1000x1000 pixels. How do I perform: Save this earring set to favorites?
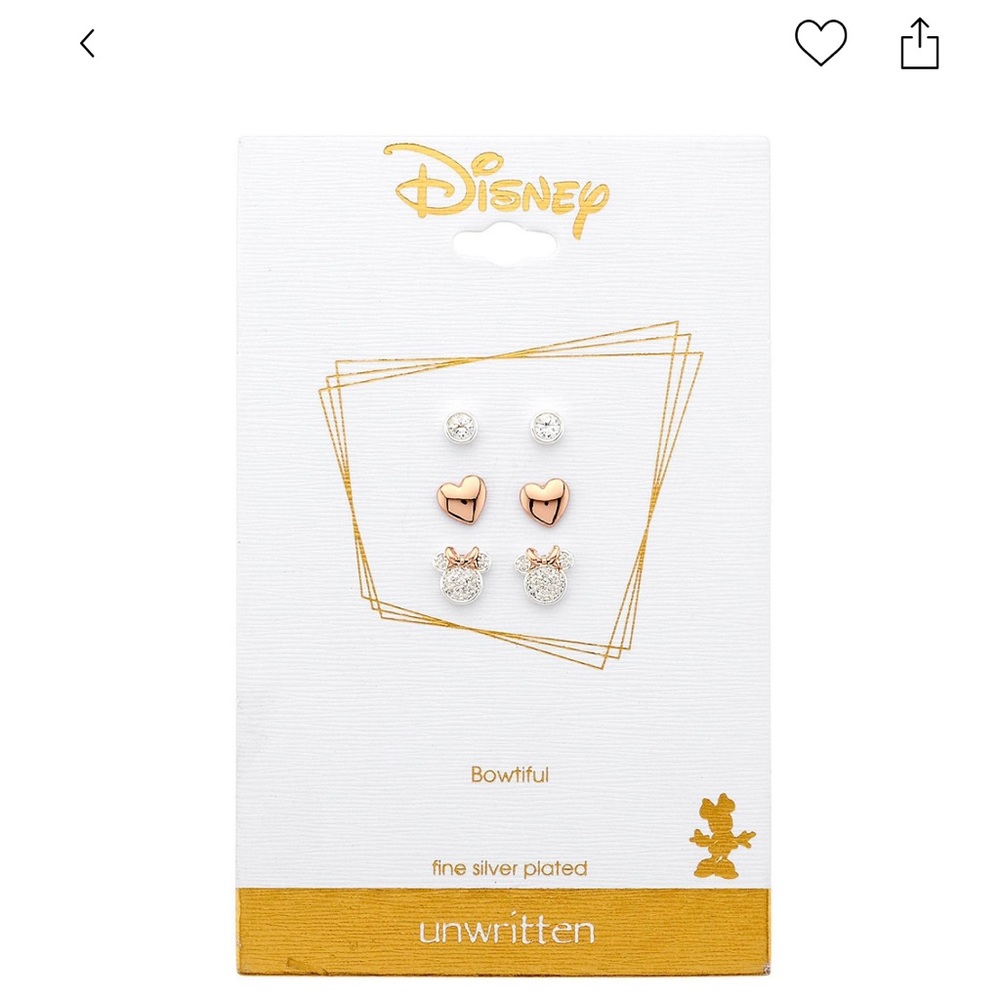(820, 43)
